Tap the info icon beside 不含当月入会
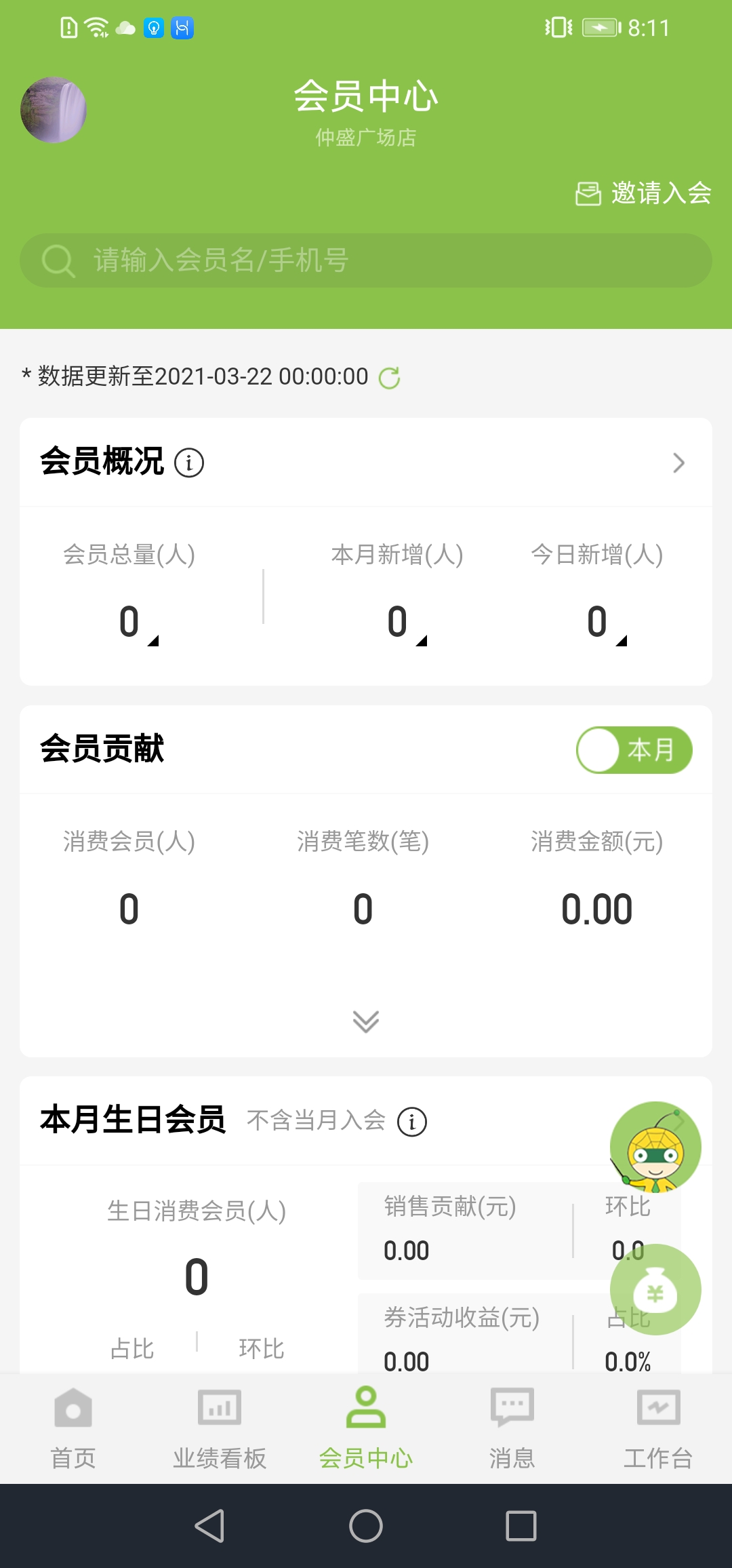Image resolution: width=732 pixels, height=1568 pixels. point(413,1122)
